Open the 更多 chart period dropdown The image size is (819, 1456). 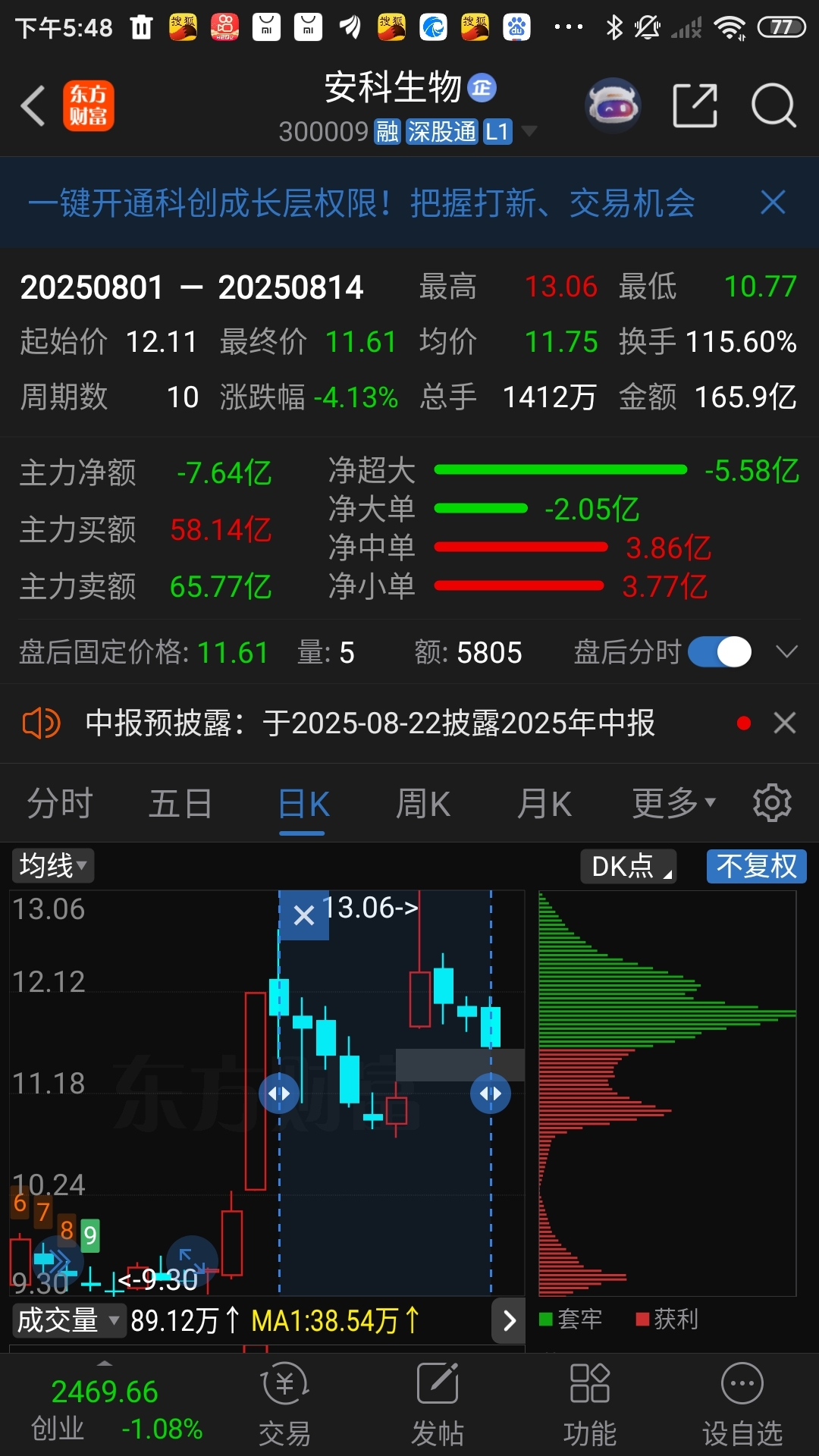point(674,804)
